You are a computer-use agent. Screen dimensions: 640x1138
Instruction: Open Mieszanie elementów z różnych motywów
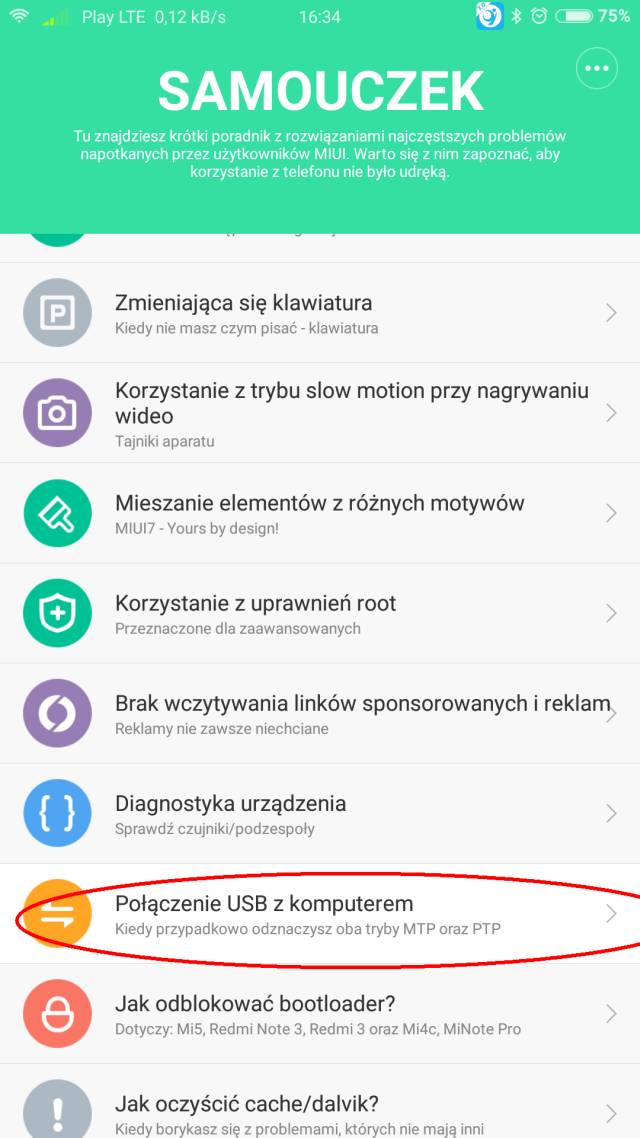click(x=320, y=513)
